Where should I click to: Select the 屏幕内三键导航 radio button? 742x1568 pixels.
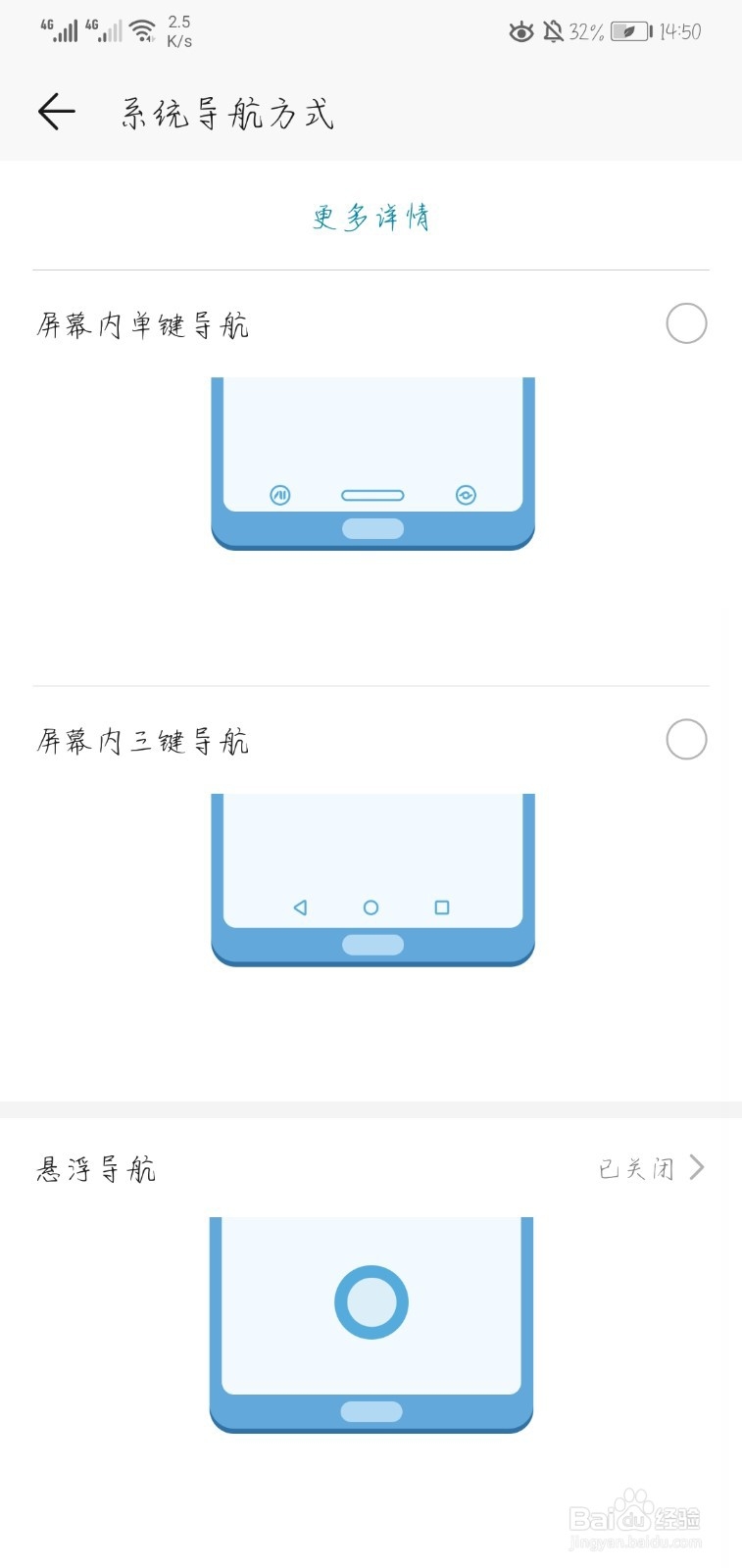tap(687, 740)
